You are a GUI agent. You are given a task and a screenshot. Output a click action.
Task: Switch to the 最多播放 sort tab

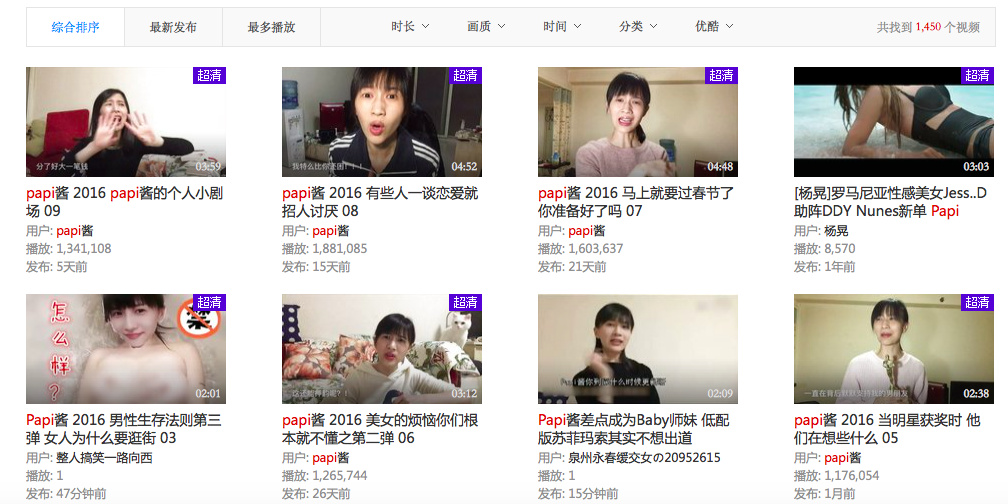click(x=271, y=27)
